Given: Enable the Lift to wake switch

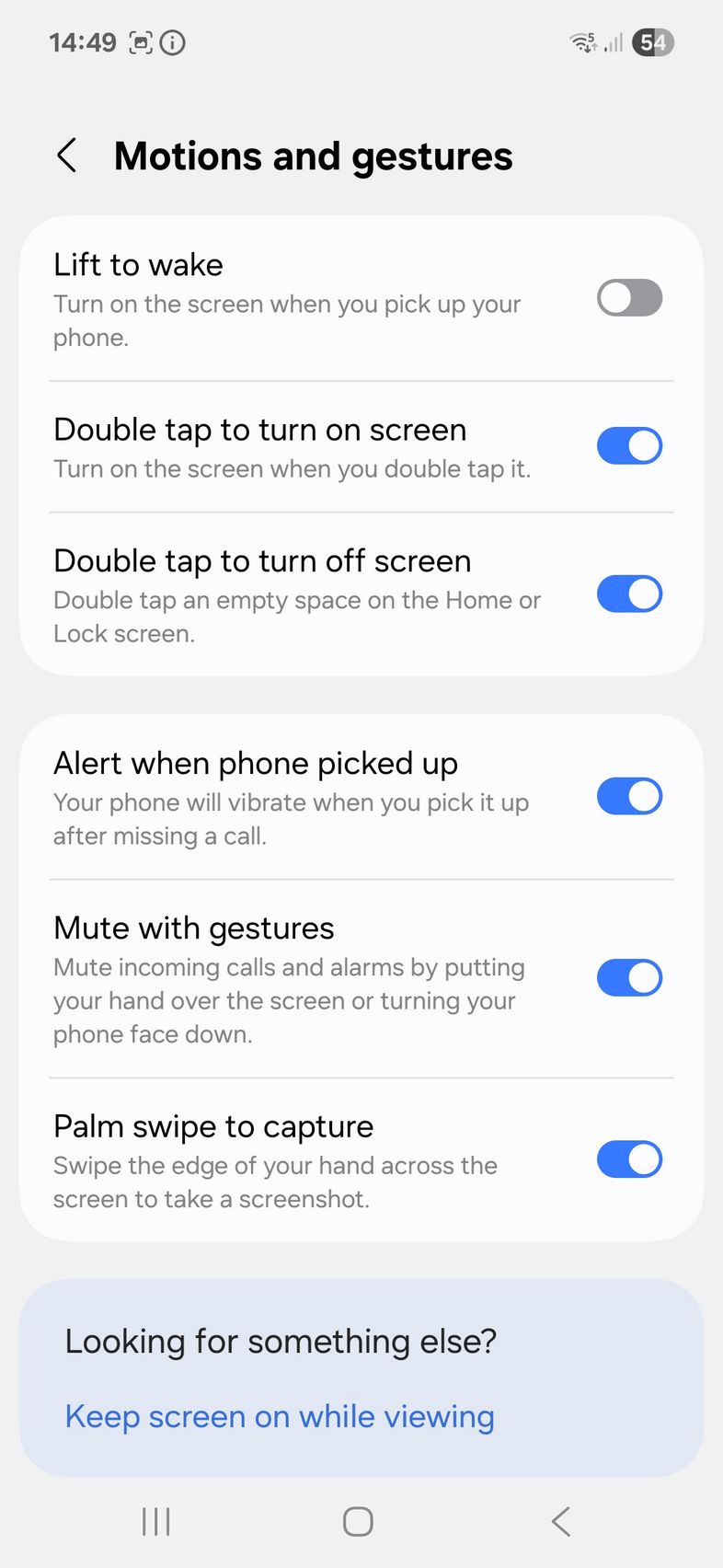Looking at the screenshot, I should (629, 298).
